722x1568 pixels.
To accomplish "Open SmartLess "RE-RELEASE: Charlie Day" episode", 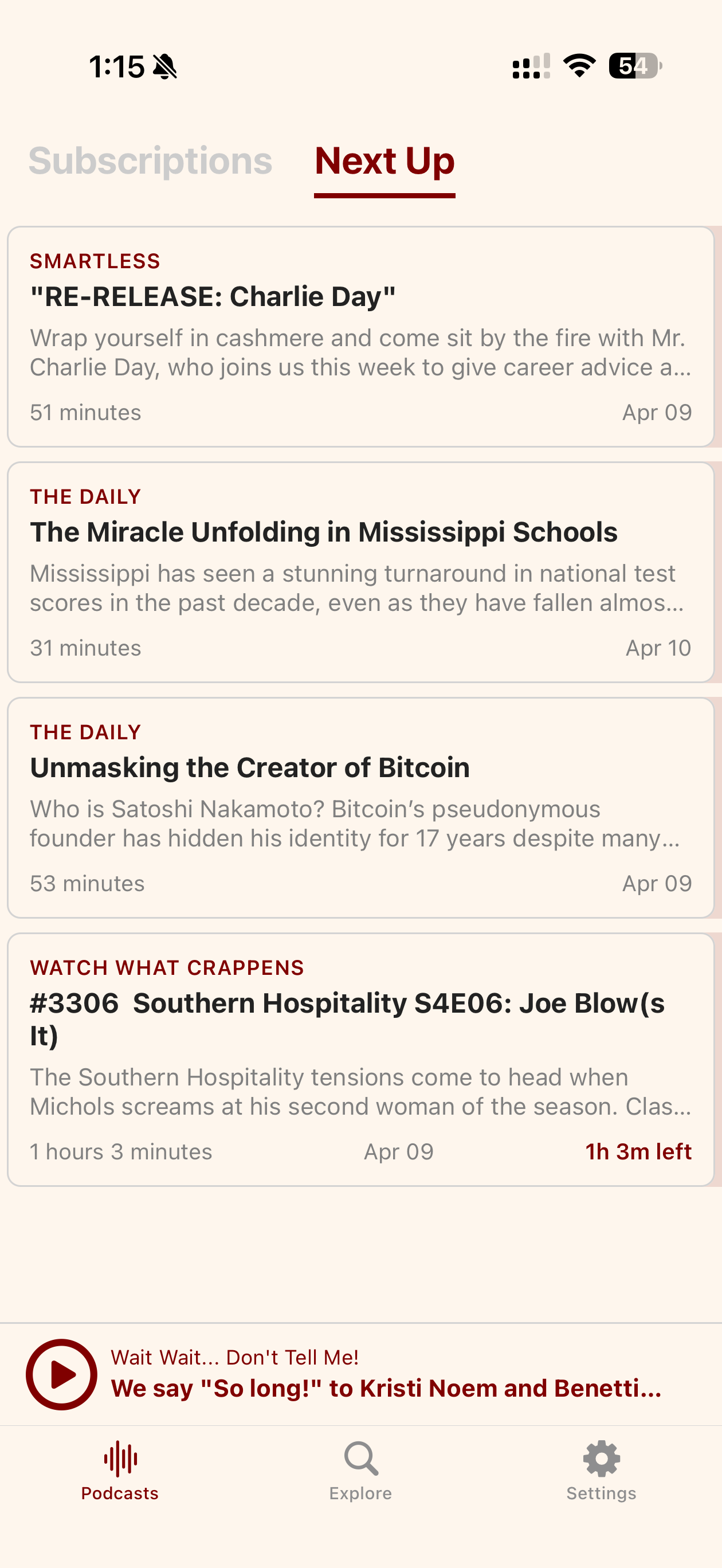I will tap(360, 336).
